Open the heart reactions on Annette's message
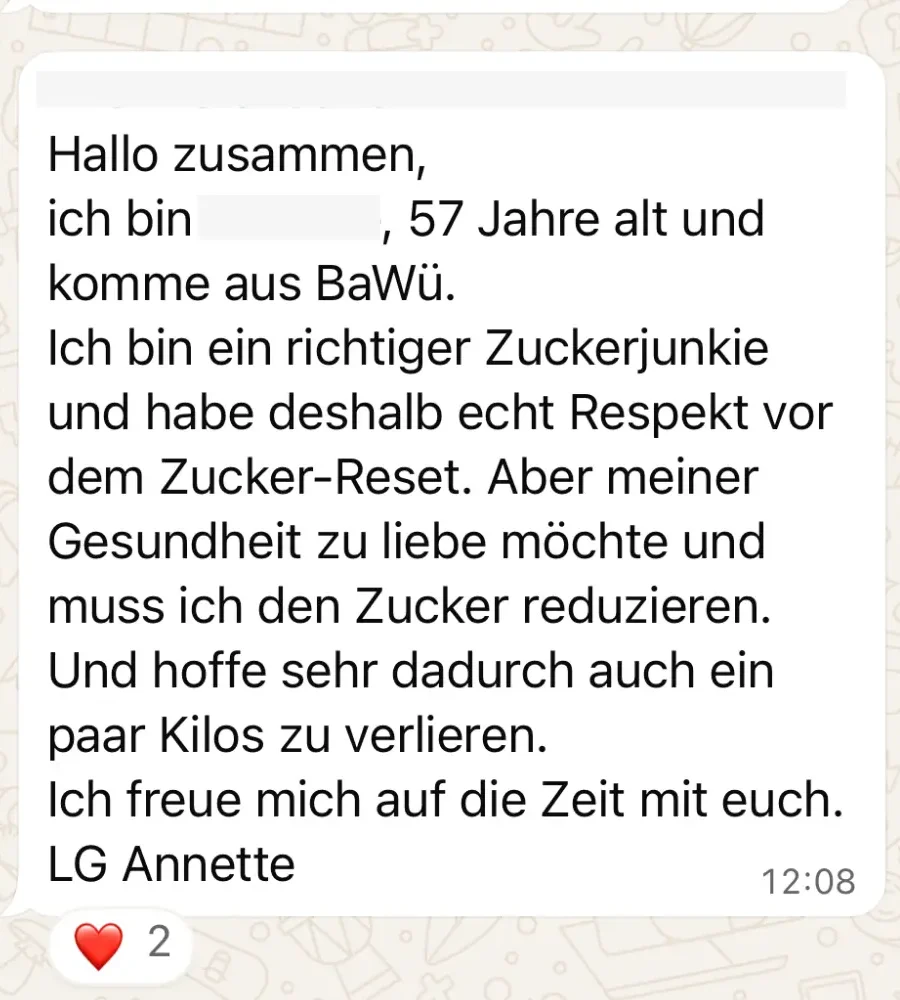The height and width of the screenshot is (1000, 900). (x=117, y=943)
